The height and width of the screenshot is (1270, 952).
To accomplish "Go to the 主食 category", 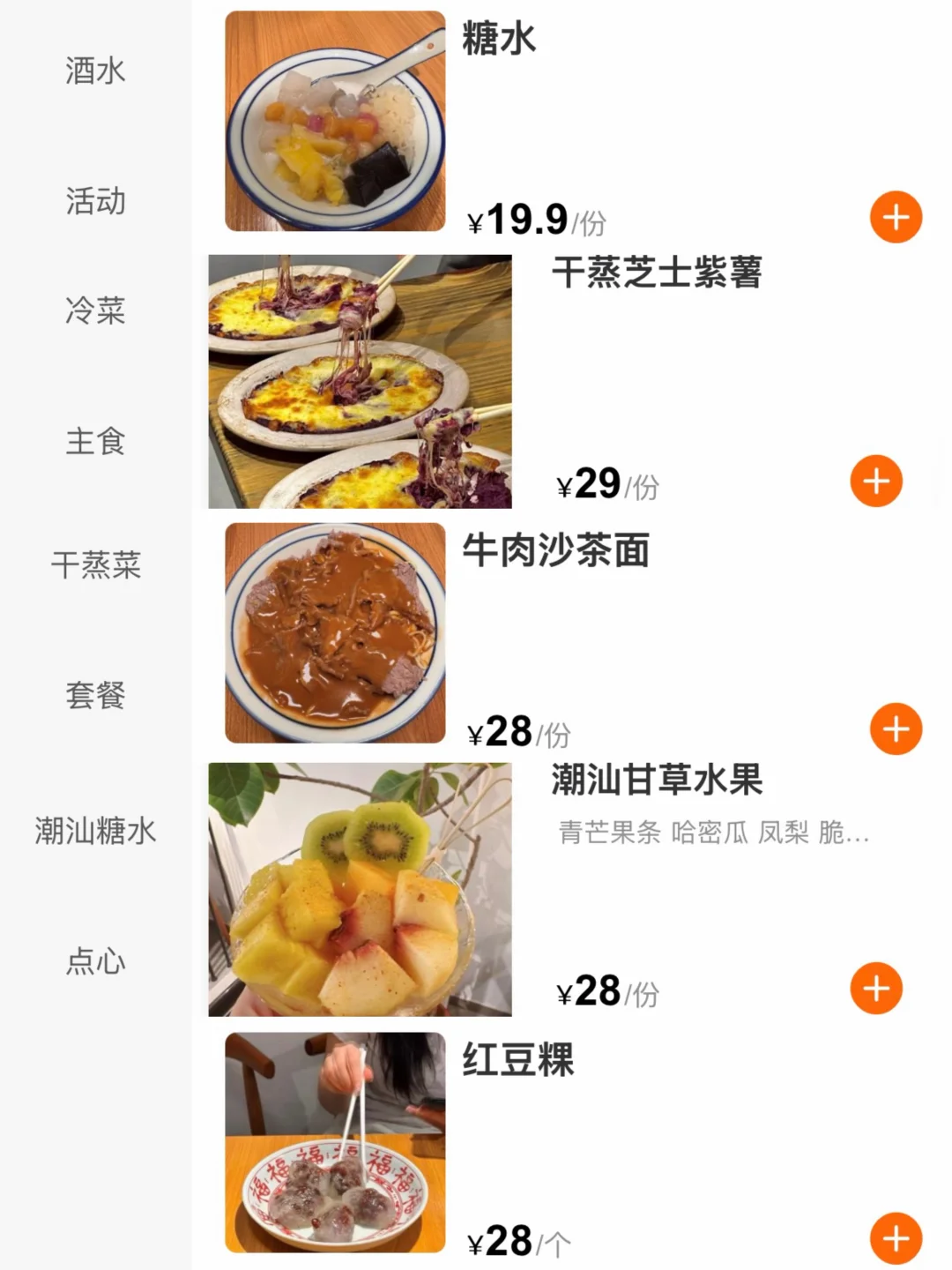I will tap(95, 441).
